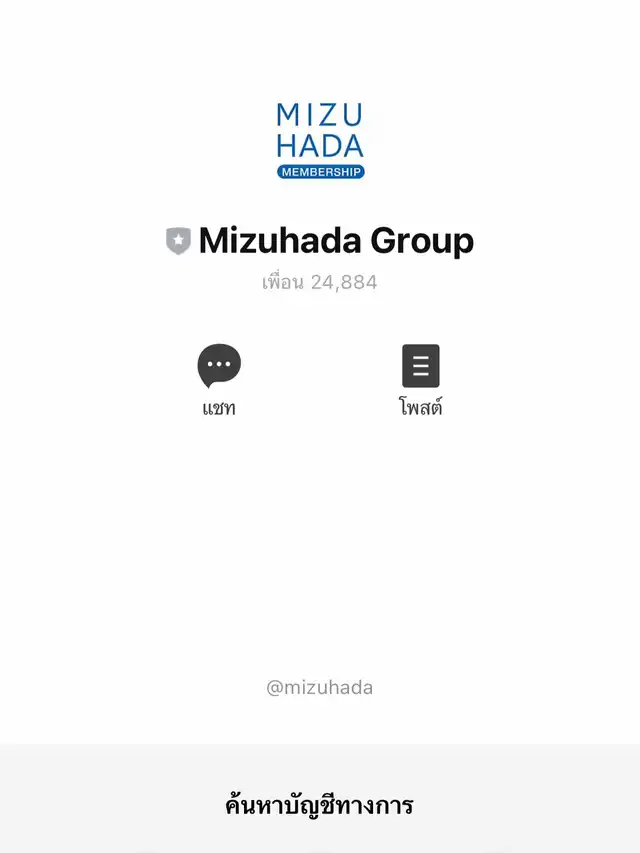Open chat with Mizuhada Group
640x853 pixels.
(219, 367)
